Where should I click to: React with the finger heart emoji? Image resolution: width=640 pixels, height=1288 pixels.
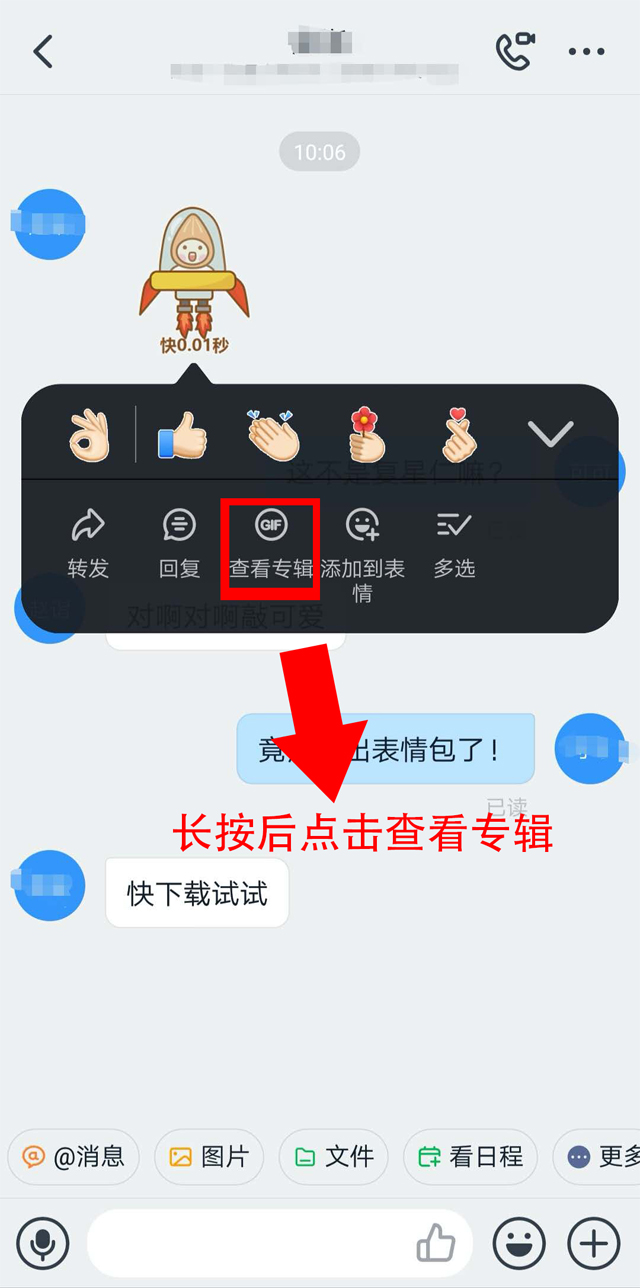coord(458,435)
